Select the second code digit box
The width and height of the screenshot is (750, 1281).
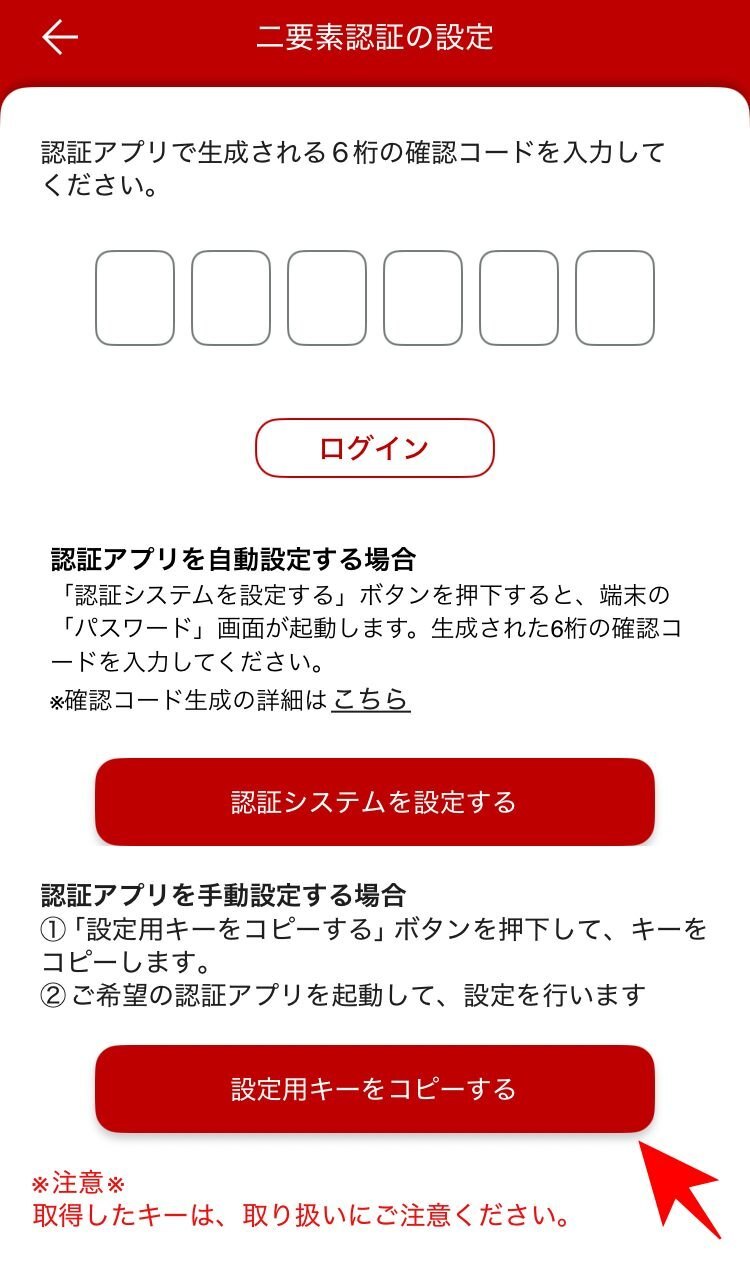(231, 298)
